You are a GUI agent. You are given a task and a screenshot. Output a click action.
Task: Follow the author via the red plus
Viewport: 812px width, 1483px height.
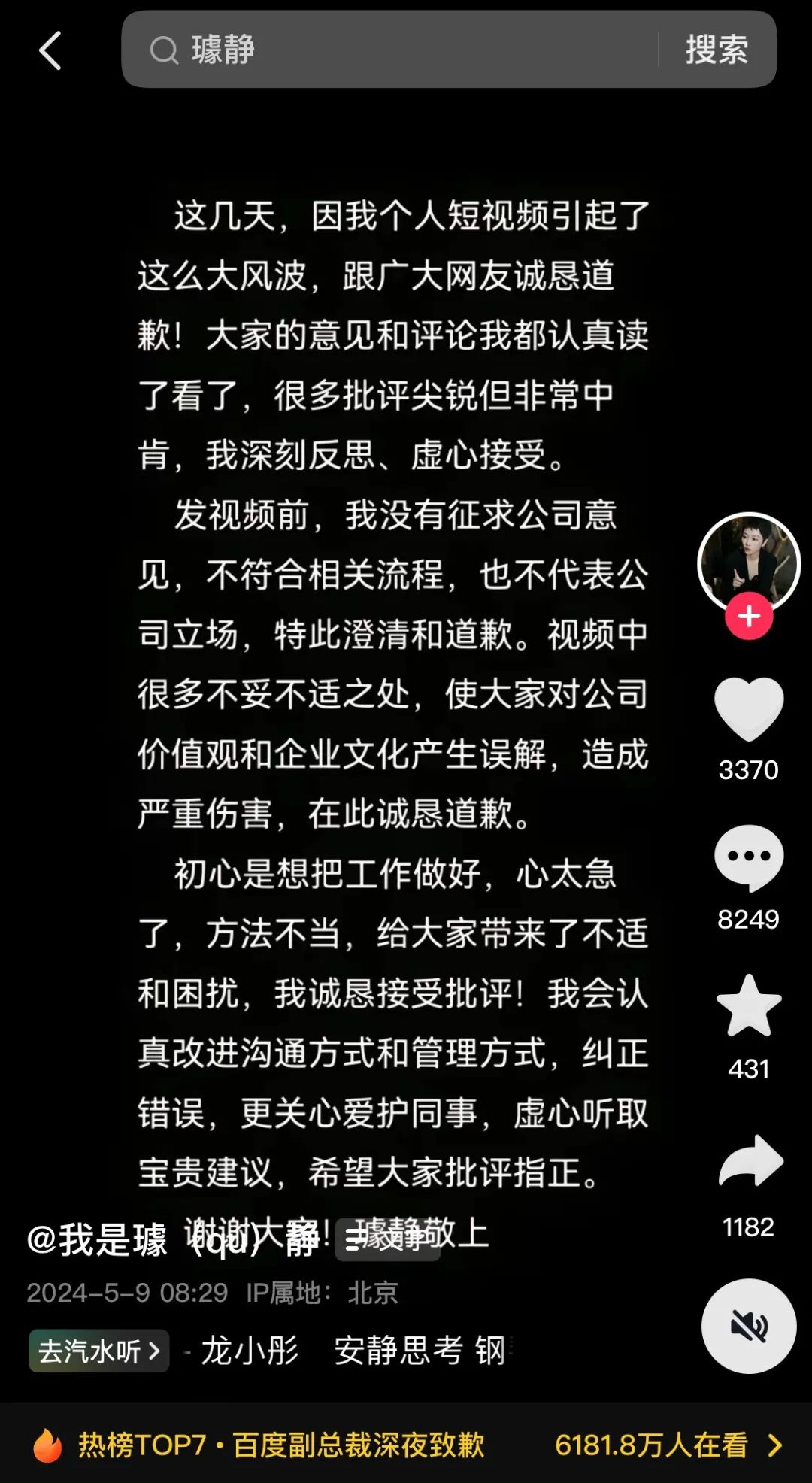pyautogui.click(x=749, y=617)
